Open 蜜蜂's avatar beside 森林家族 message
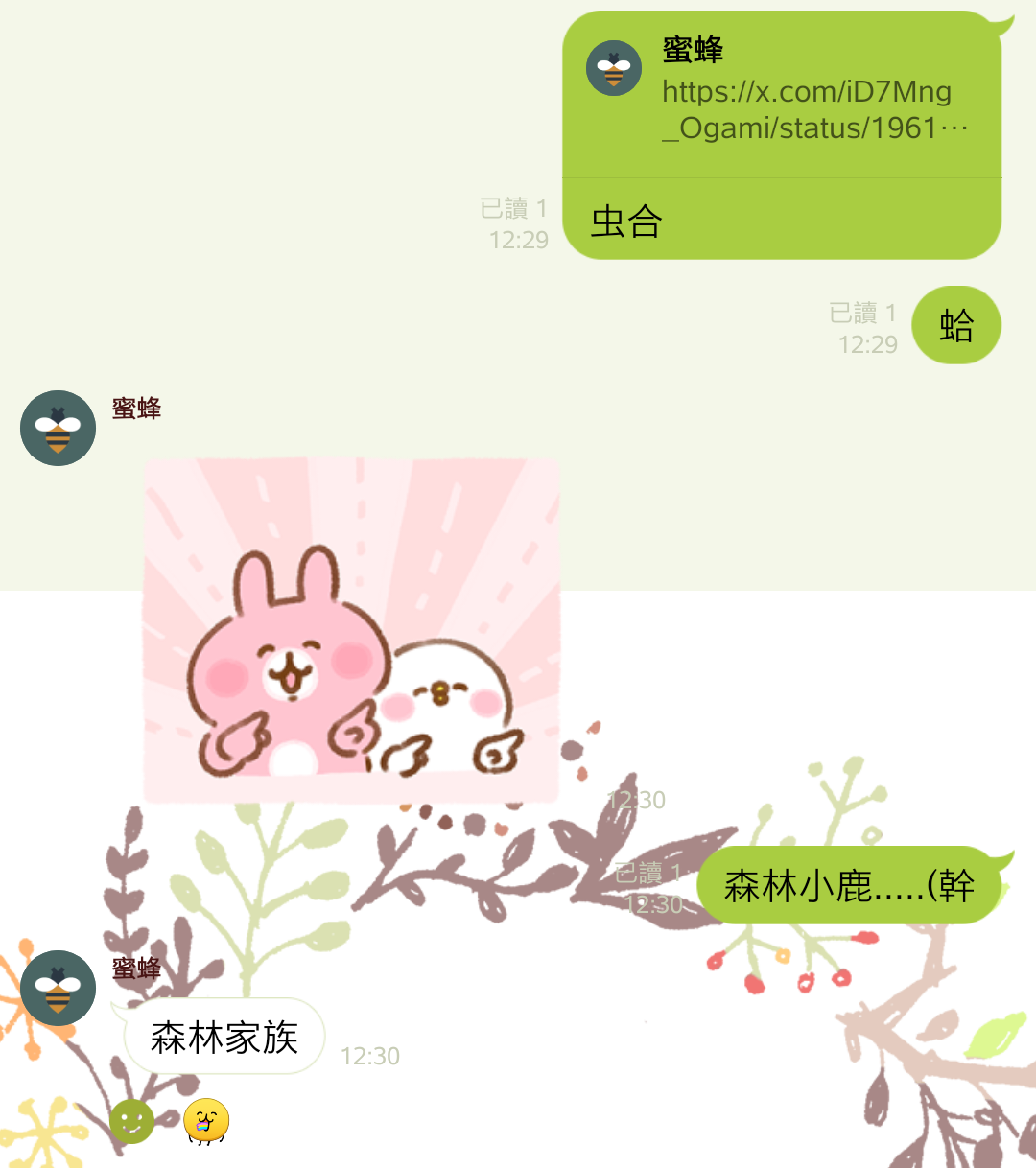Image resolution: width=1036 pixels, height=1168 pixels. pos(58,988)
